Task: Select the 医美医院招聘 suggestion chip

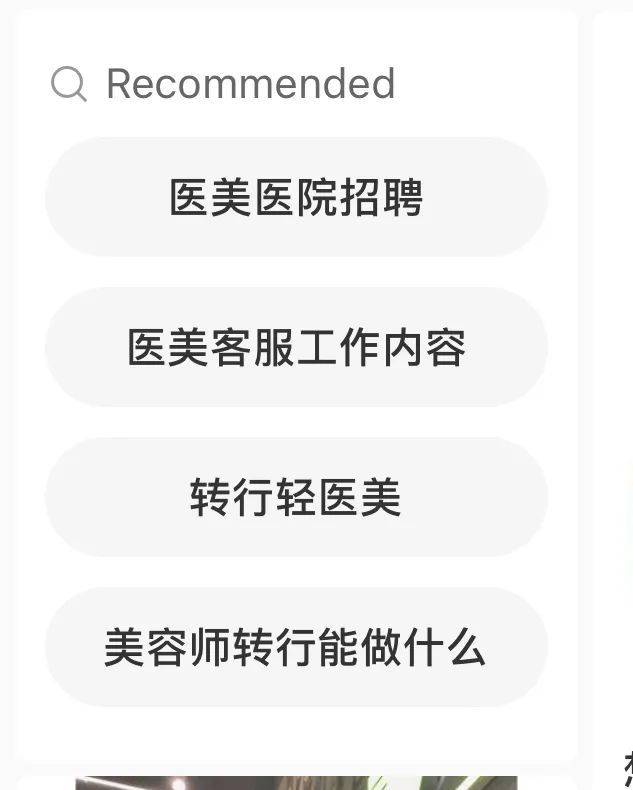Action: [x=296, y=197]
